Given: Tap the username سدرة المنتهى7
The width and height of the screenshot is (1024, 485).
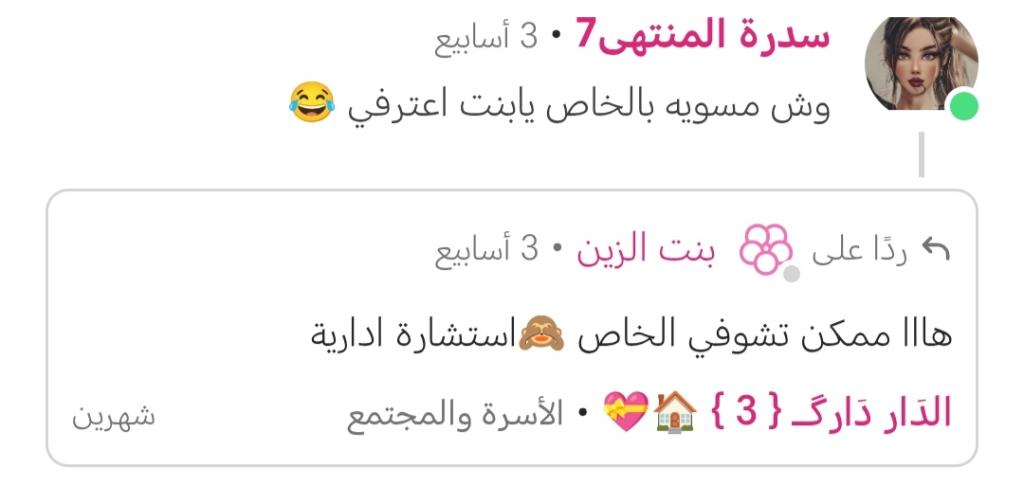Looking at the screenshot, I should (x=704, y=37).
